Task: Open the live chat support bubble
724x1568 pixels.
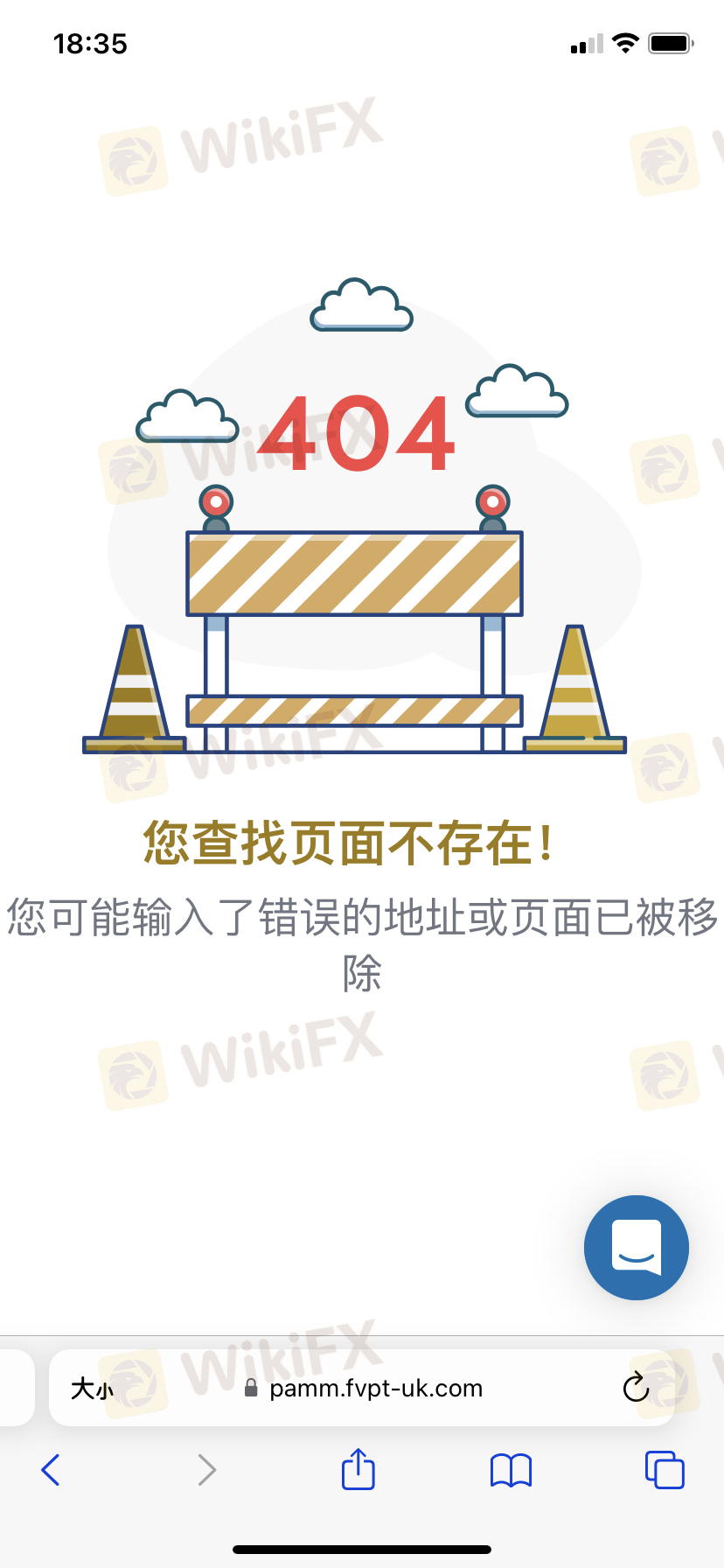Action: click(637, 1248)
